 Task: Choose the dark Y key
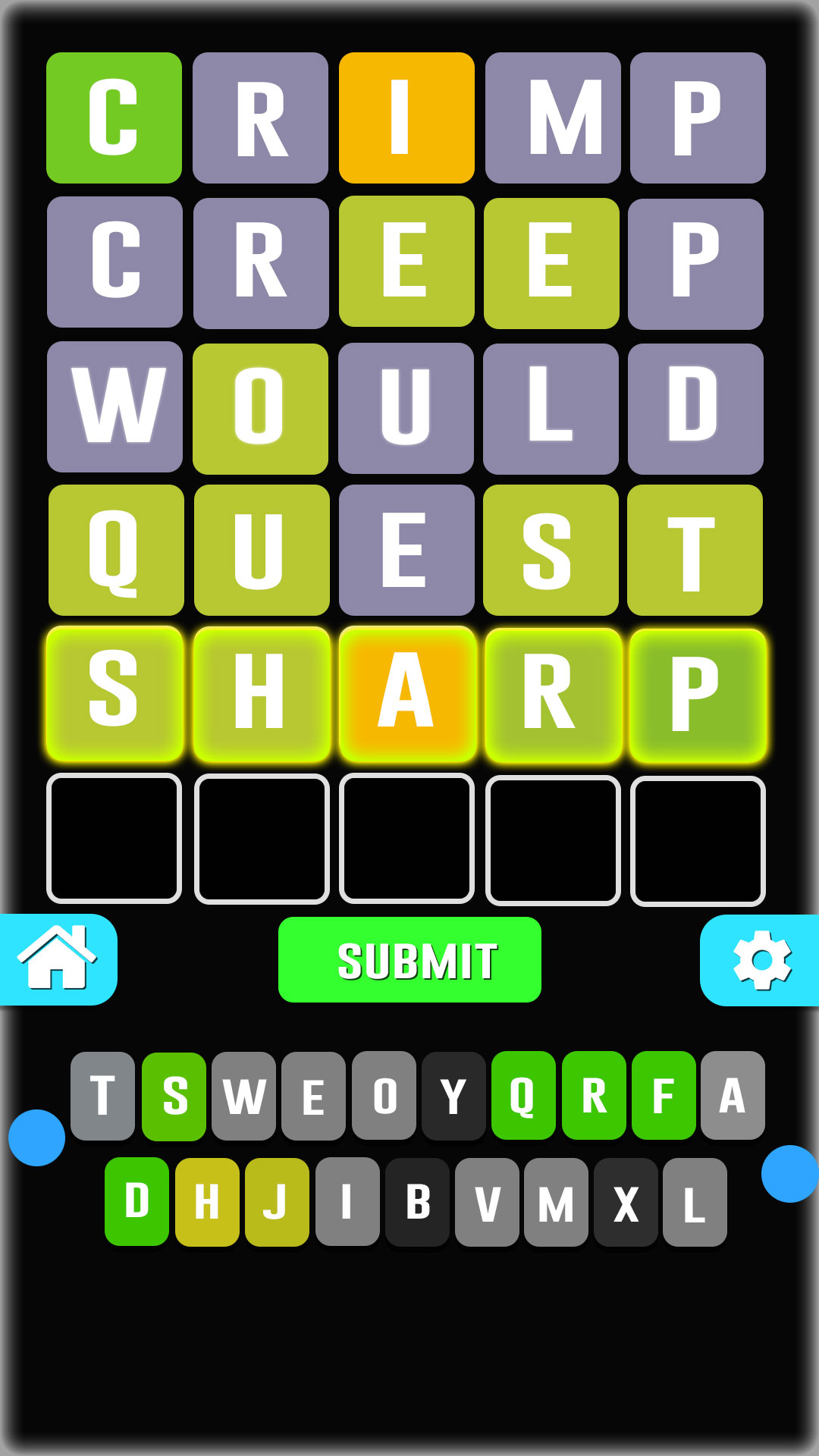tap(453, 1096)
